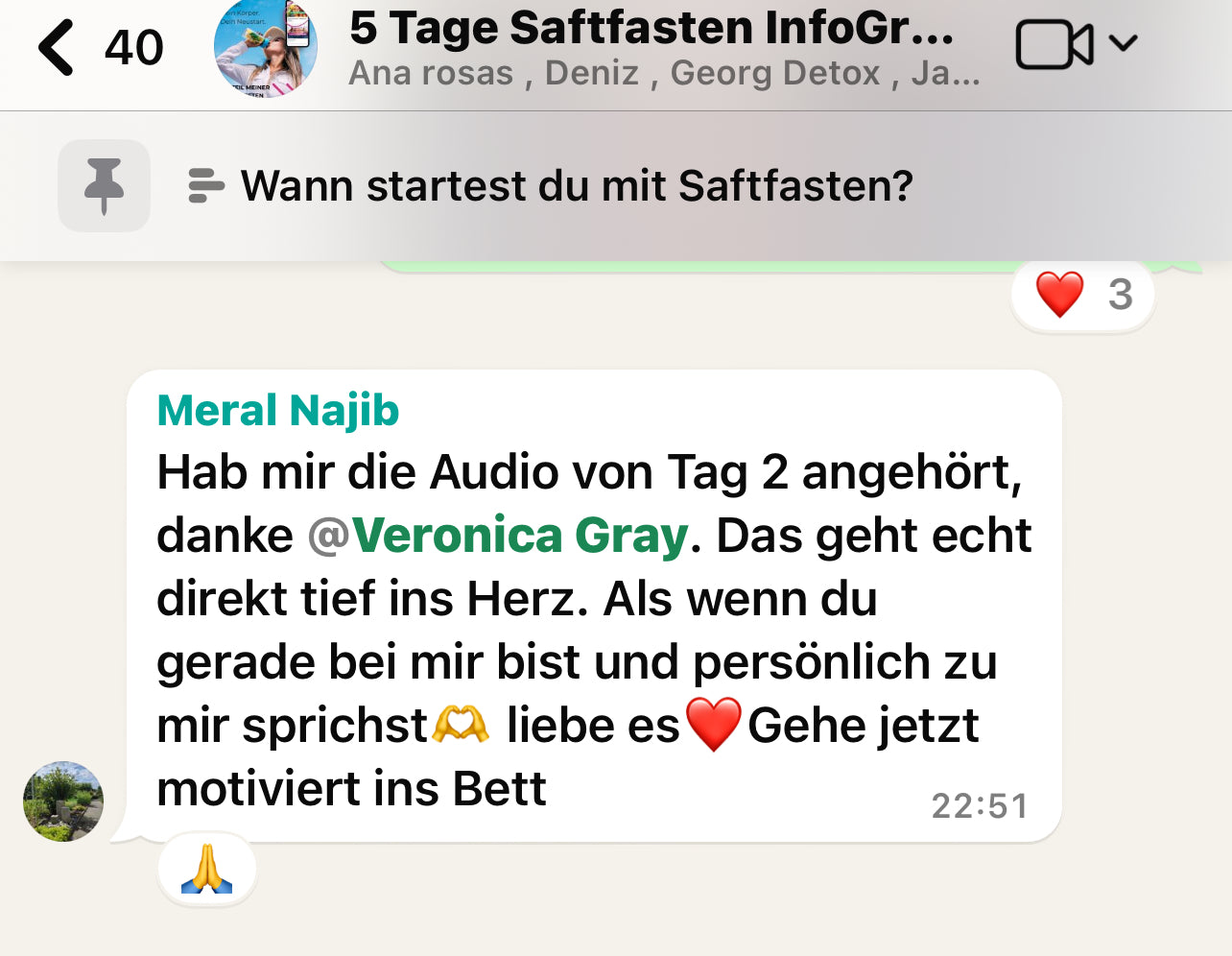Image resolution: width=1232 pixels, height=956 pixels.
Task: Open 5 Tage Saftfasten group info
Action: pyautogui.click(x=652, y=29)
